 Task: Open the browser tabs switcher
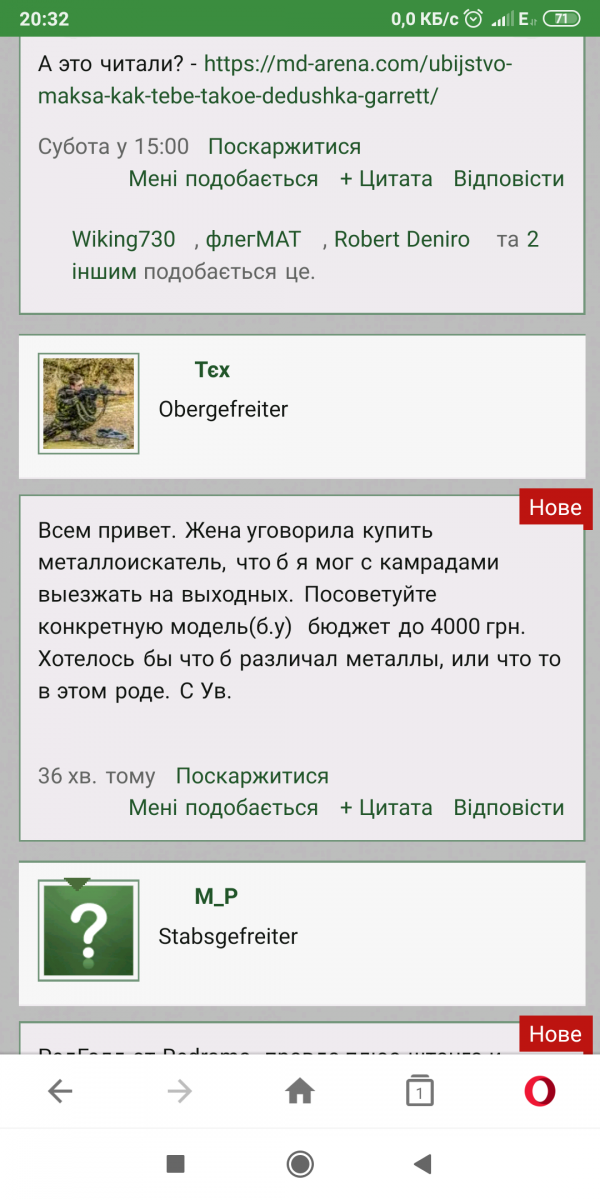pyautogui.click(x=420, y=1092)
